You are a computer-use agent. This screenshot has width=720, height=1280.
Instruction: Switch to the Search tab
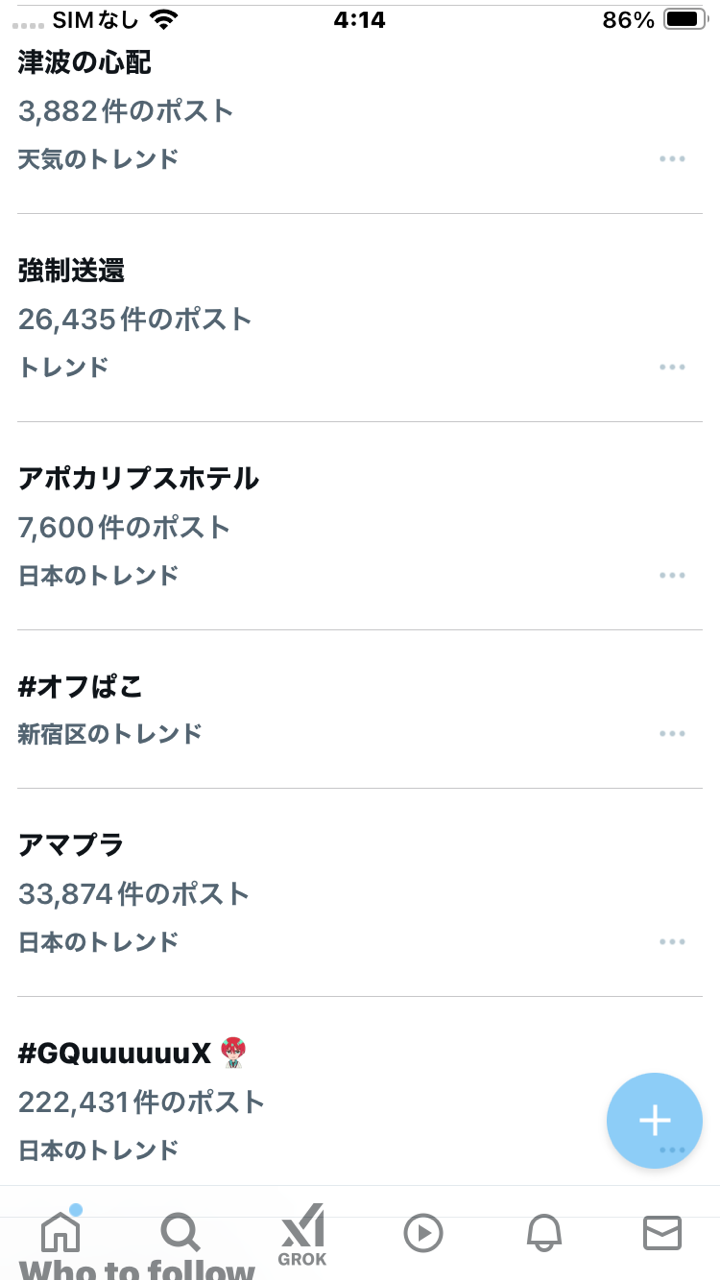pyautogui.click(x=180, y=1233)
